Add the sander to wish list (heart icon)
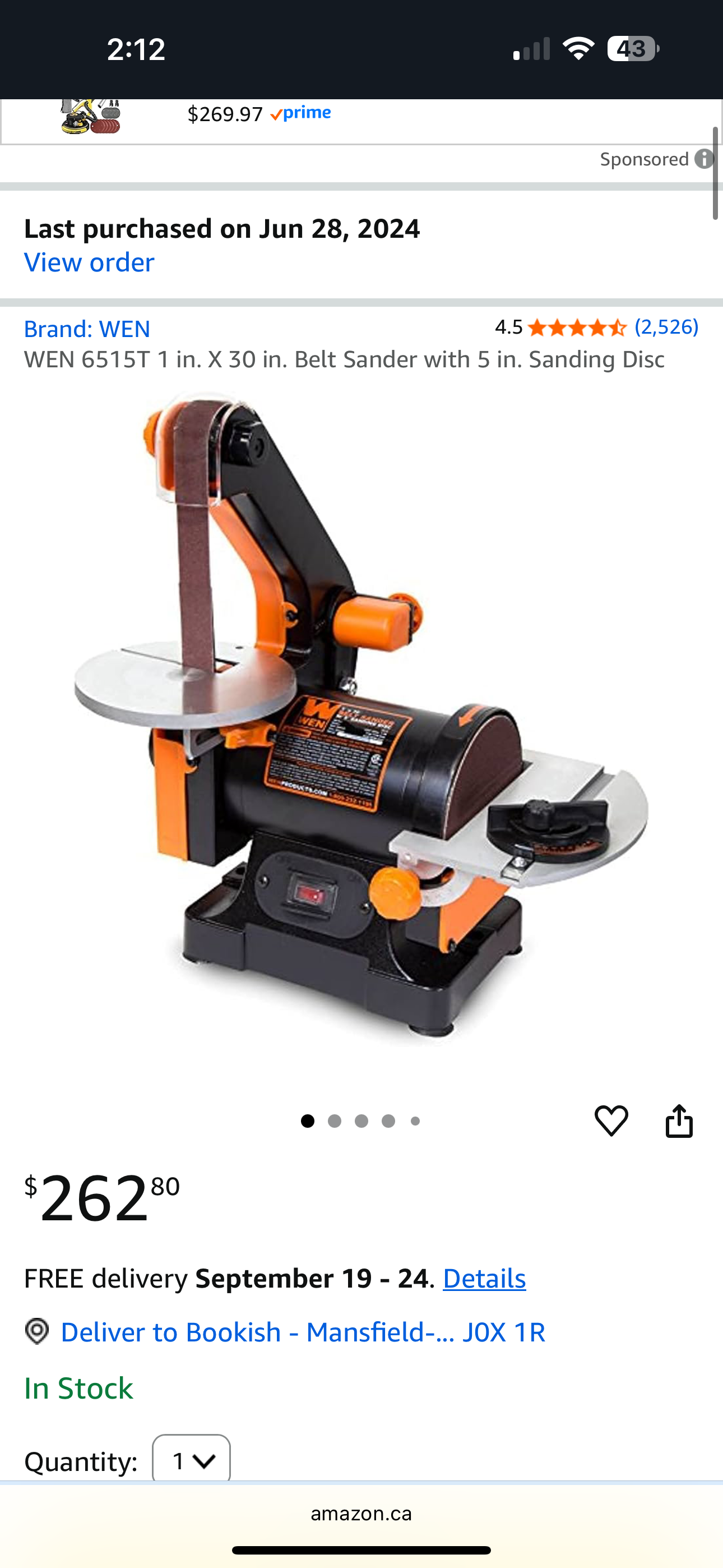This screenshot has height=1568, width=723. click(611, 1120)
